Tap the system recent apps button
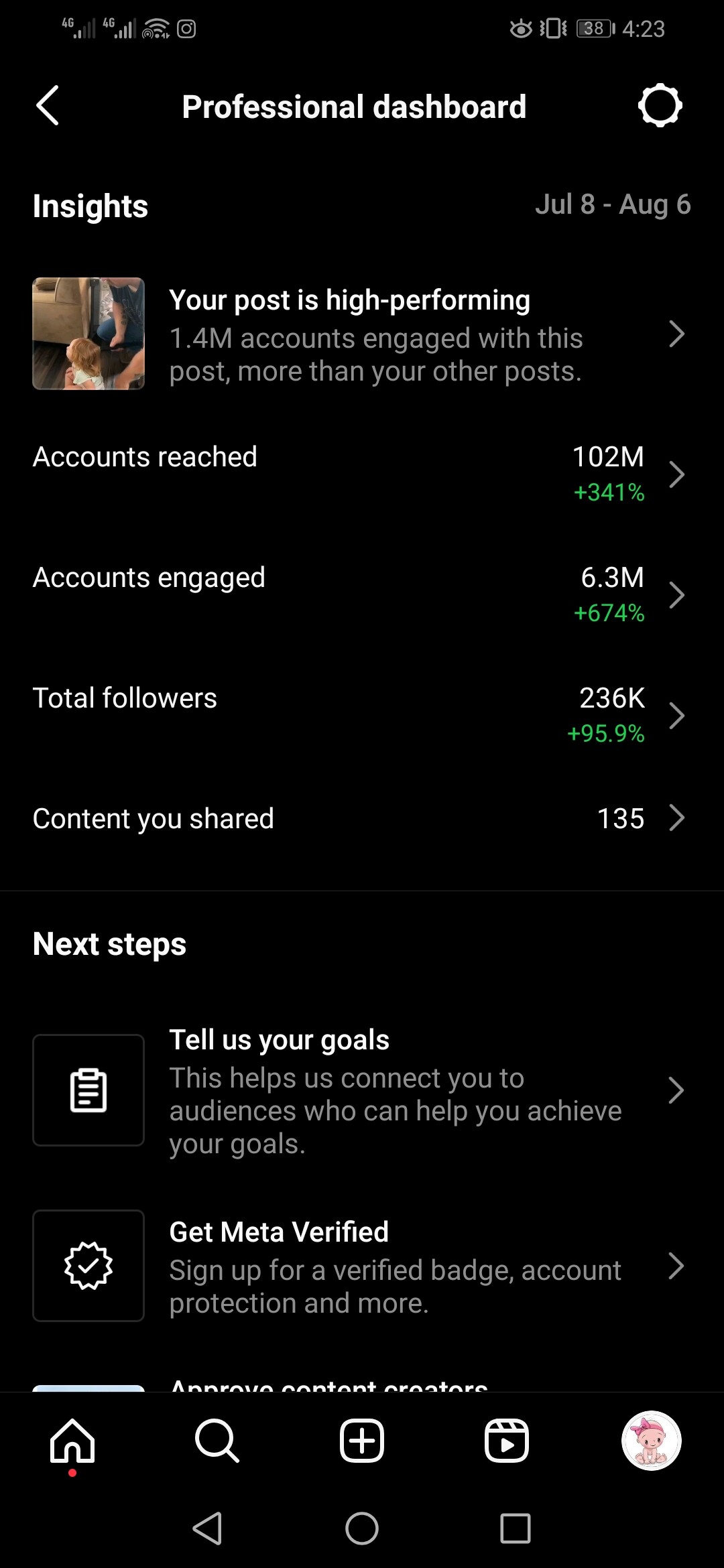724x1568 pixels. pyautogui.click(x=515, y=1528)
